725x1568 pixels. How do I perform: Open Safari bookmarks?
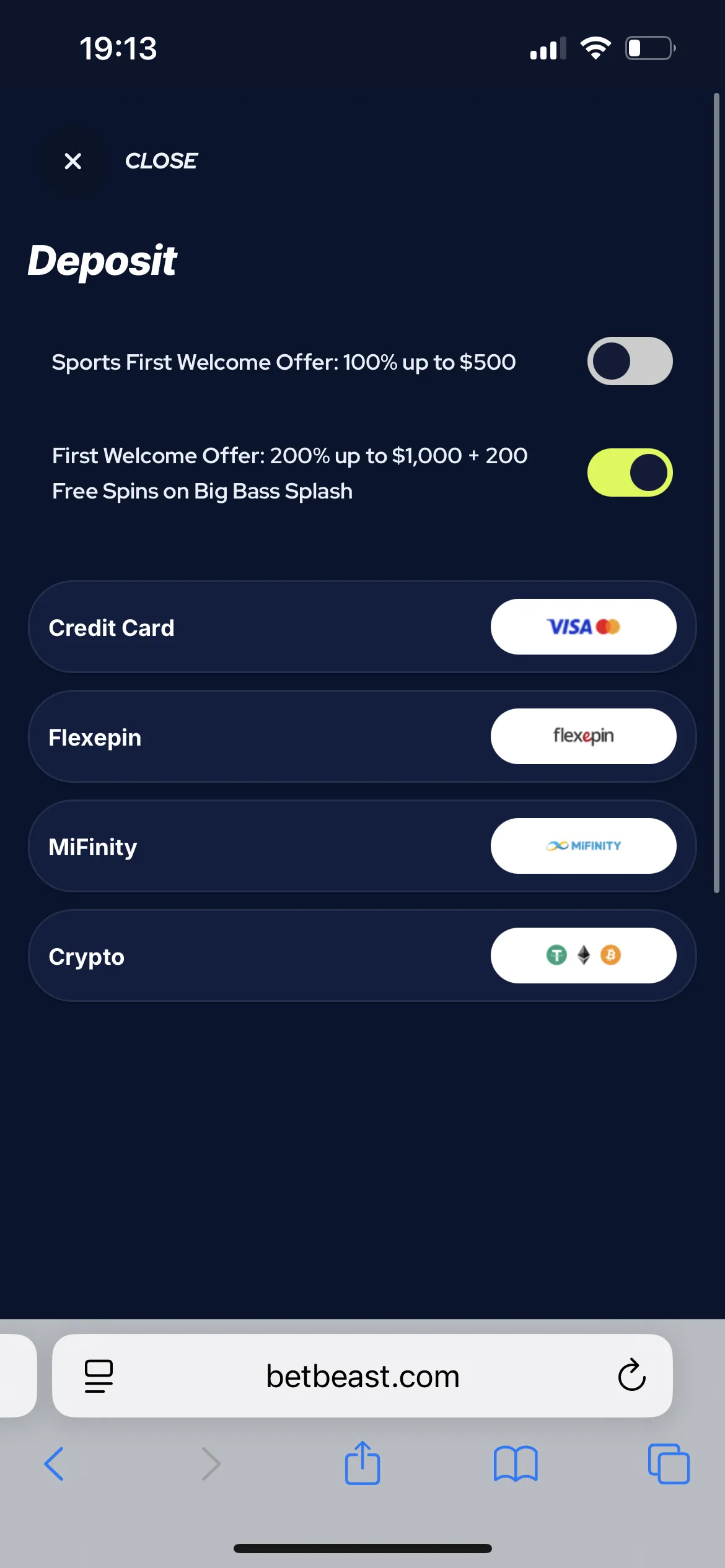click(x=516, y=1464)
